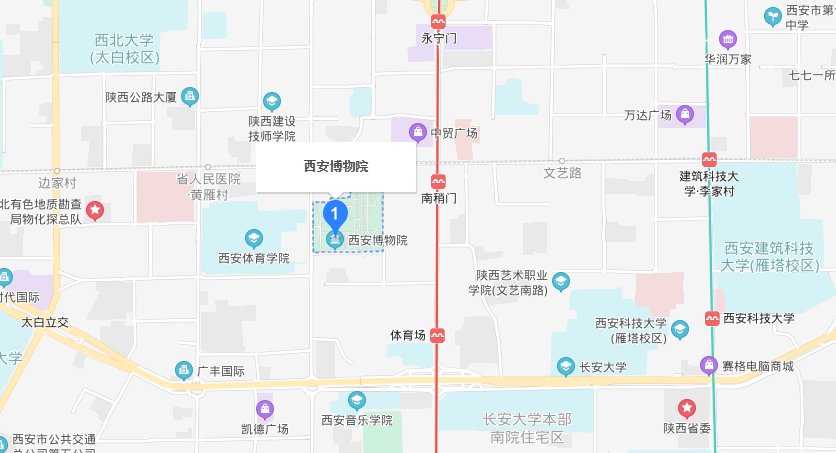836x453 pixels.
Task: Open the 长安大学 school icon
Action: coord(566,367)
